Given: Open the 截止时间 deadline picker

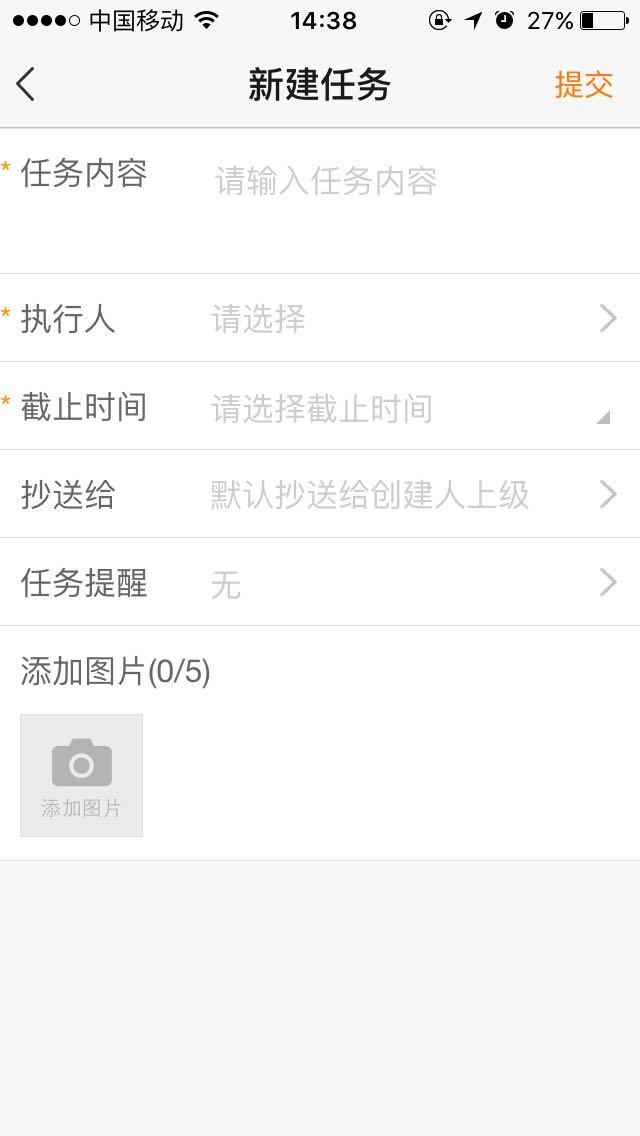Looking at the screenshot, I should [x=400, y=408].
